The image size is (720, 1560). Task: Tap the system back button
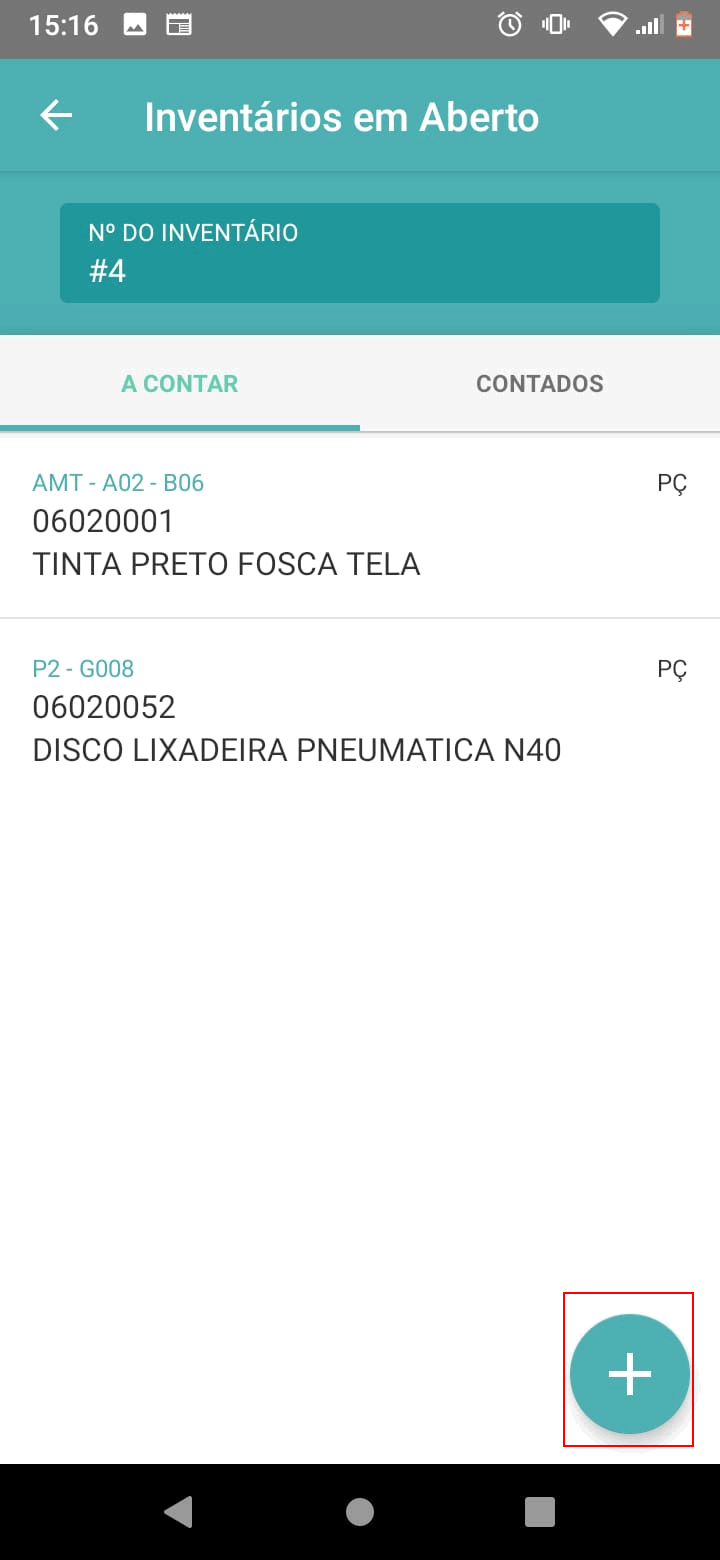[x=178, y=1512]
